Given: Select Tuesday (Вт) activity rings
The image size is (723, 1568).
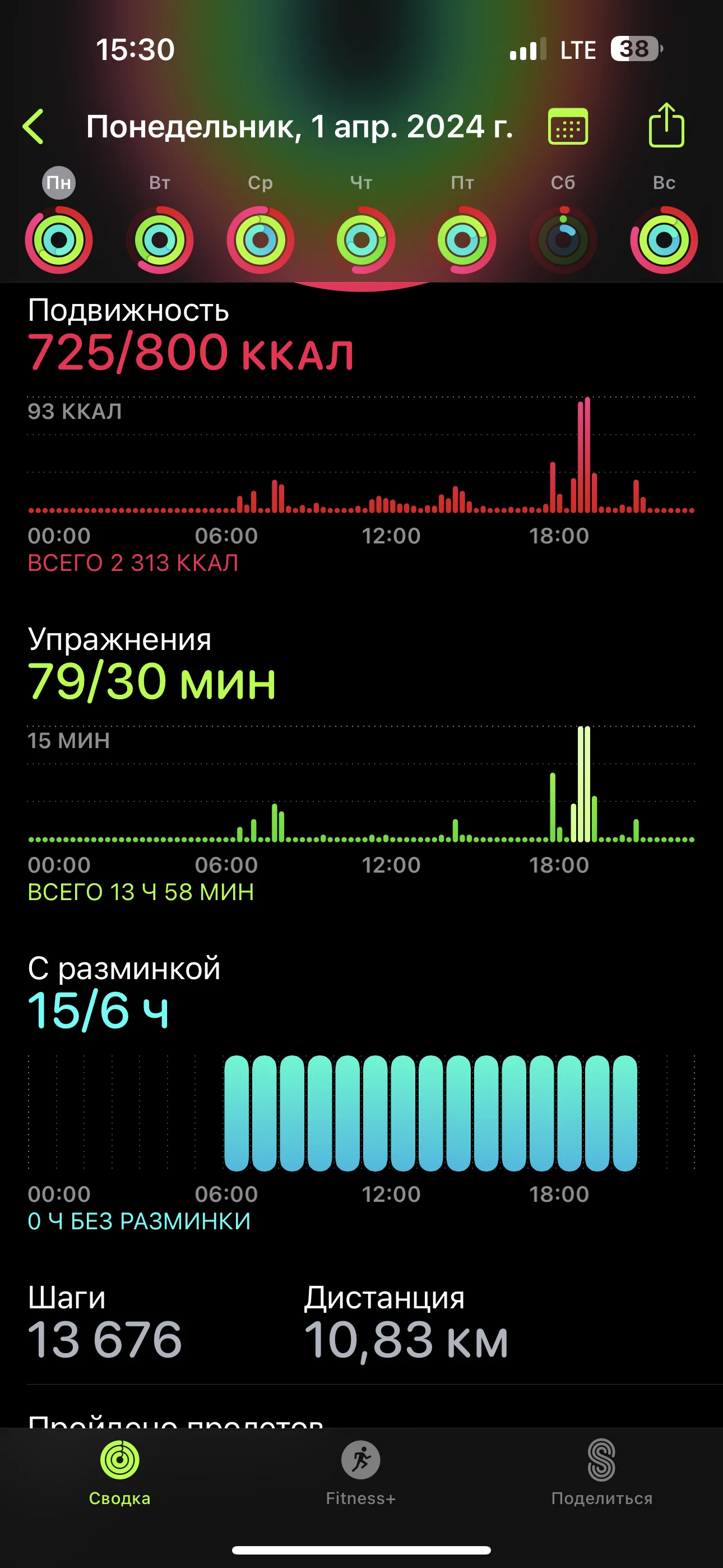Looking at the screenshot, I should [159, 239].
